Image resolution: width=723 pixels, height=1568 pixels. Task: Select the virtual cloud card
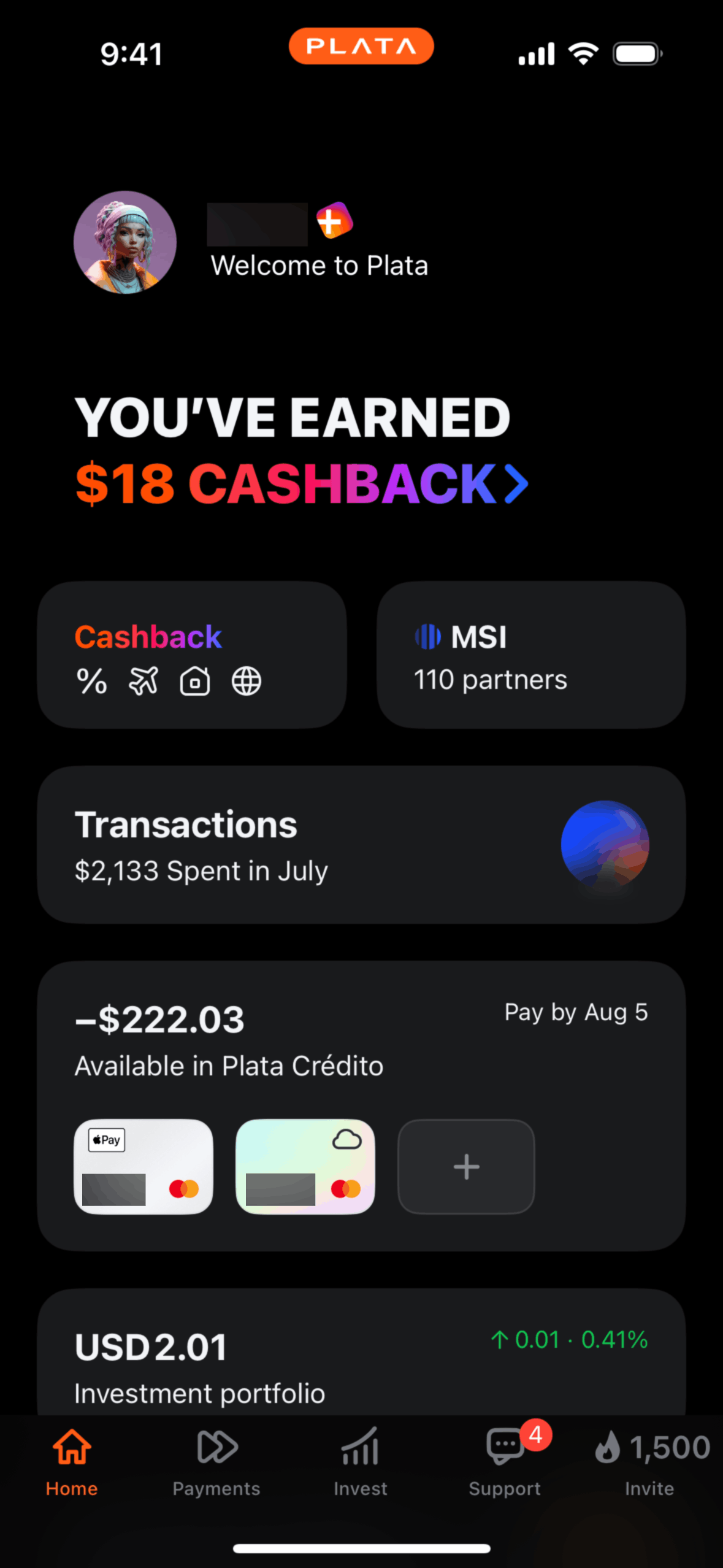[305, 1166]
